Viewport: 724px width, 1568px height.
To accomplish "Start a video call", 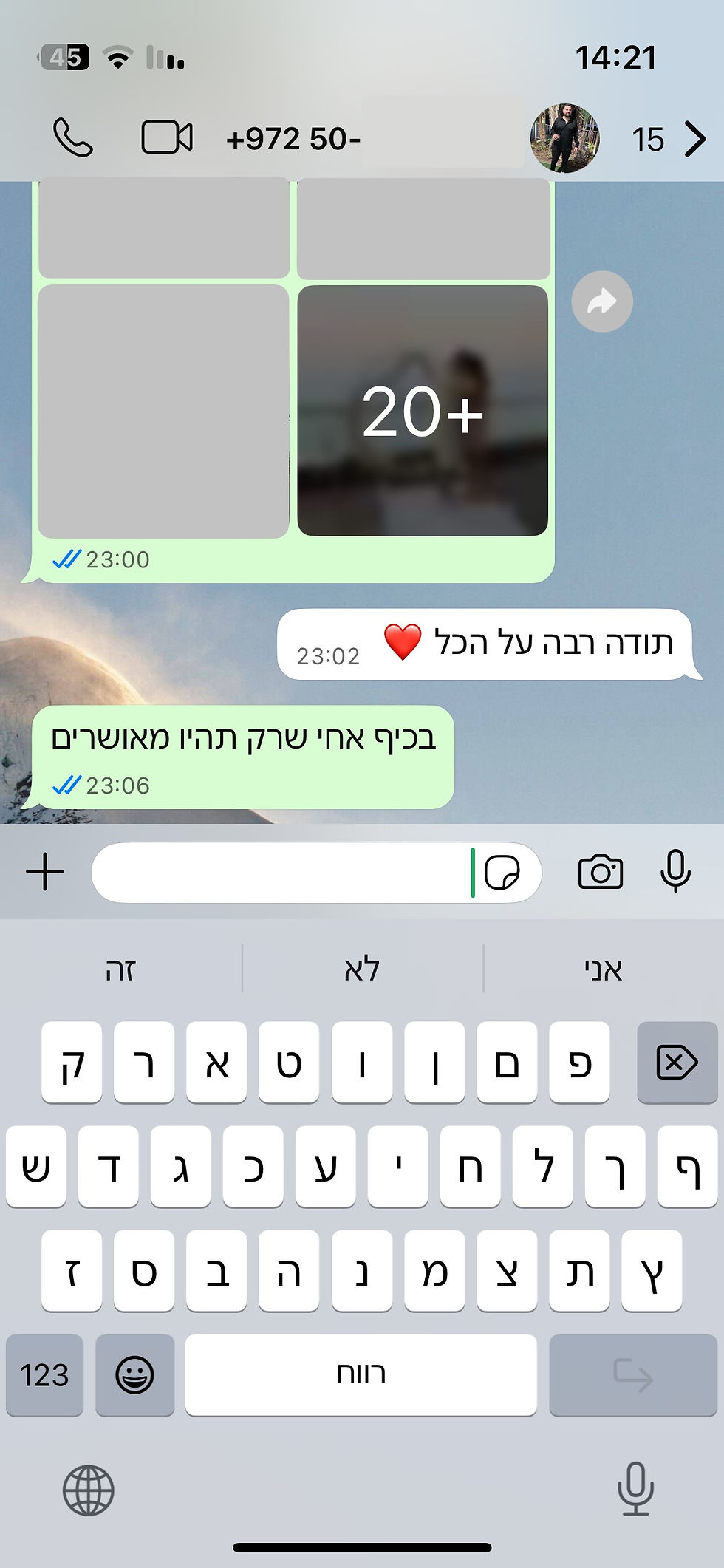I will 167,138.
